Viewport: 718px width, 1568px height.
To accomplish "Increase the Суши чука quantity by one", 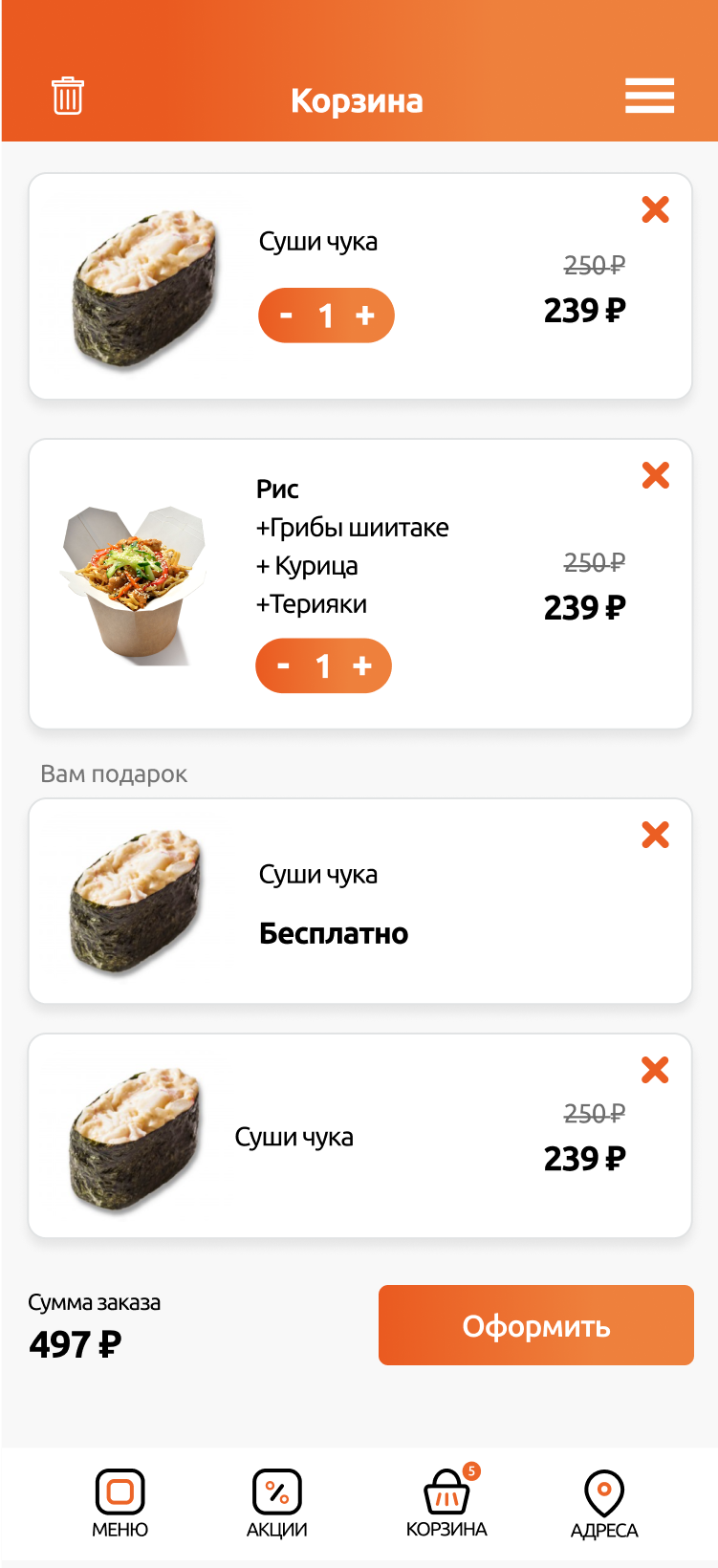I will pyautogui.click(x=365, y=316).
